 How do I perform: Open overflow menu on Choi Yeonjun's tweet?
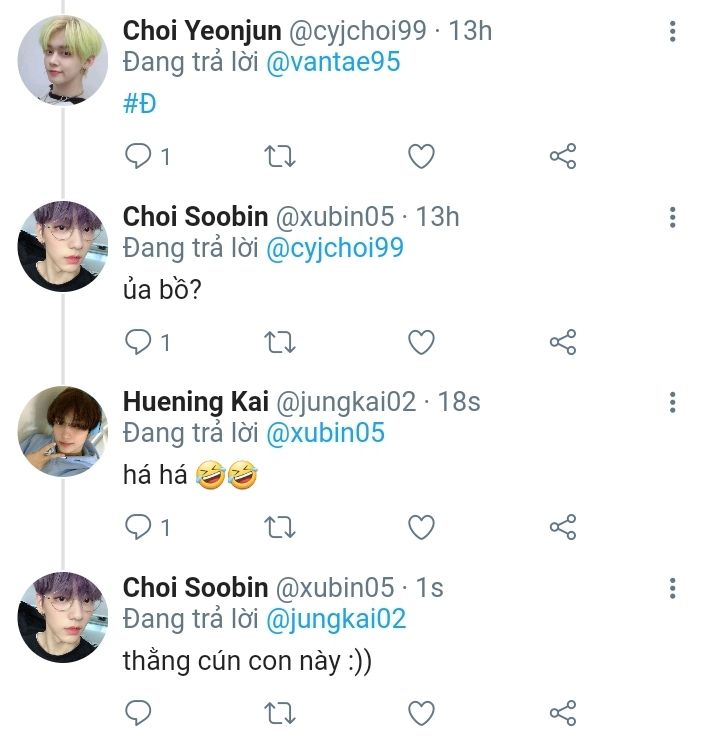coord(673,32)
